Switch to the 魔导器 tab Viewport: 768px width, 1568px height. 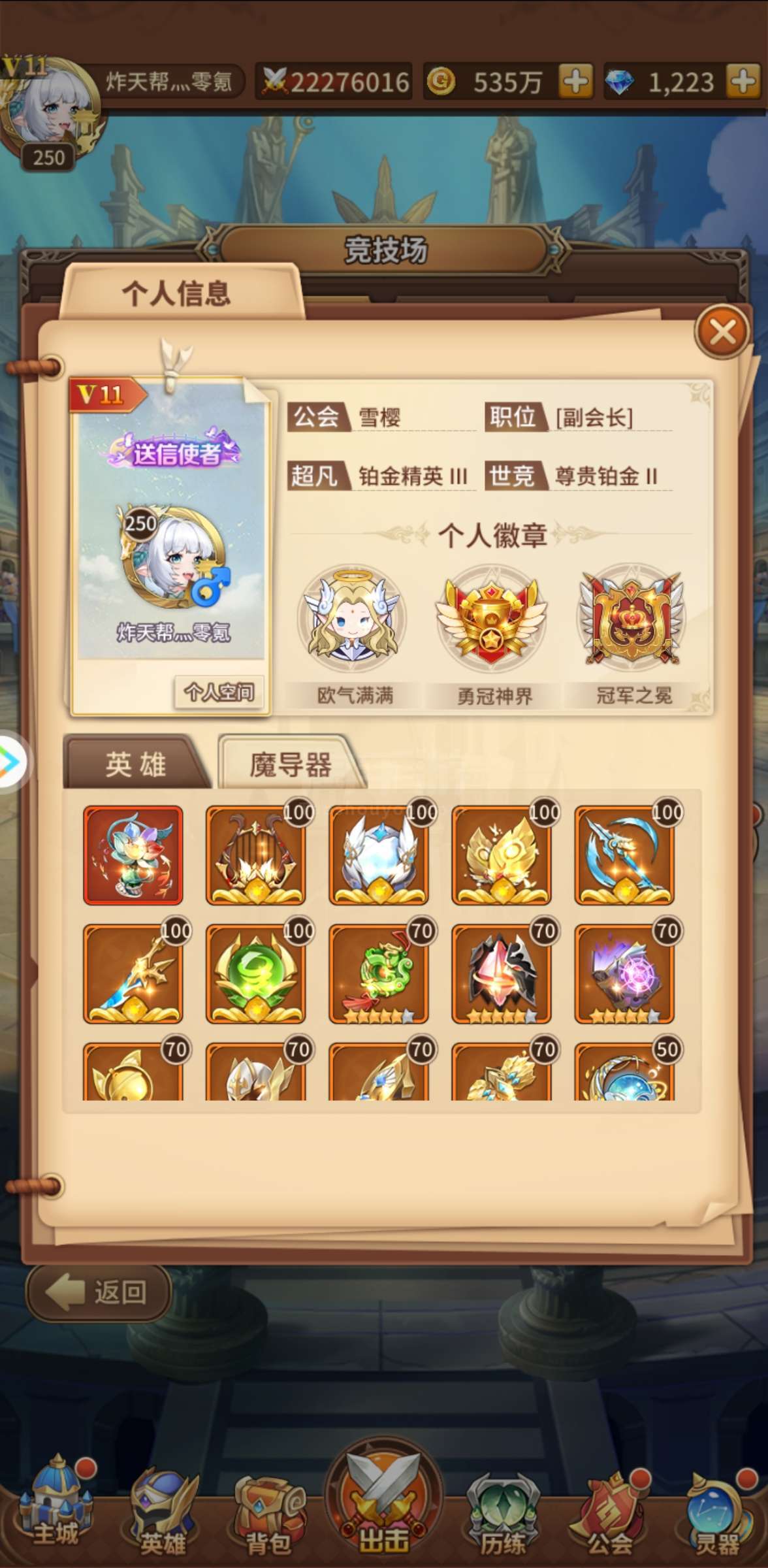point(291,762)
